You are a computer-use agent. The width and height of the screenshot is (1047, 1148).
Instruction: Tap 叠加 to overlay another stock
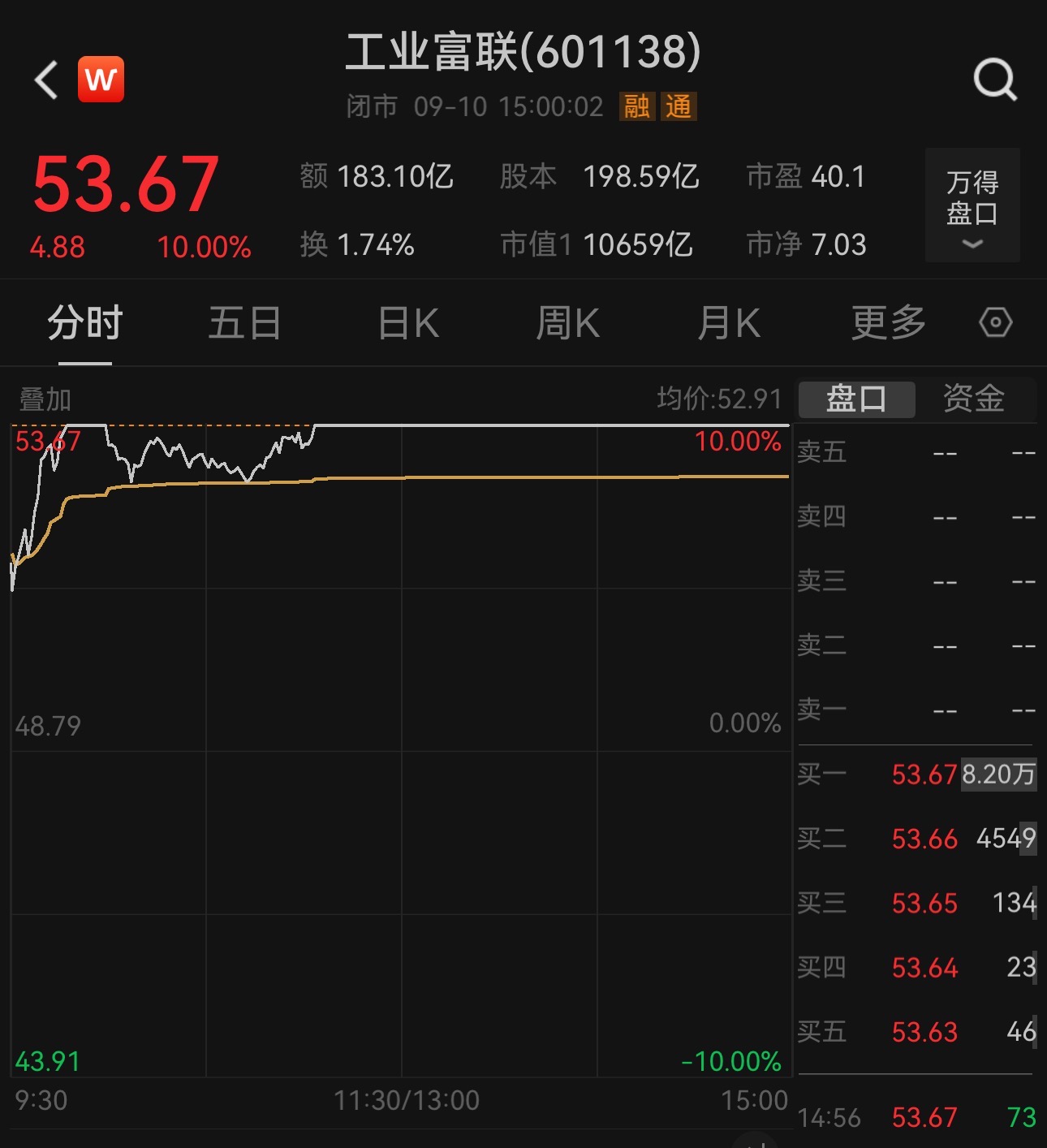tap(45, 399)
